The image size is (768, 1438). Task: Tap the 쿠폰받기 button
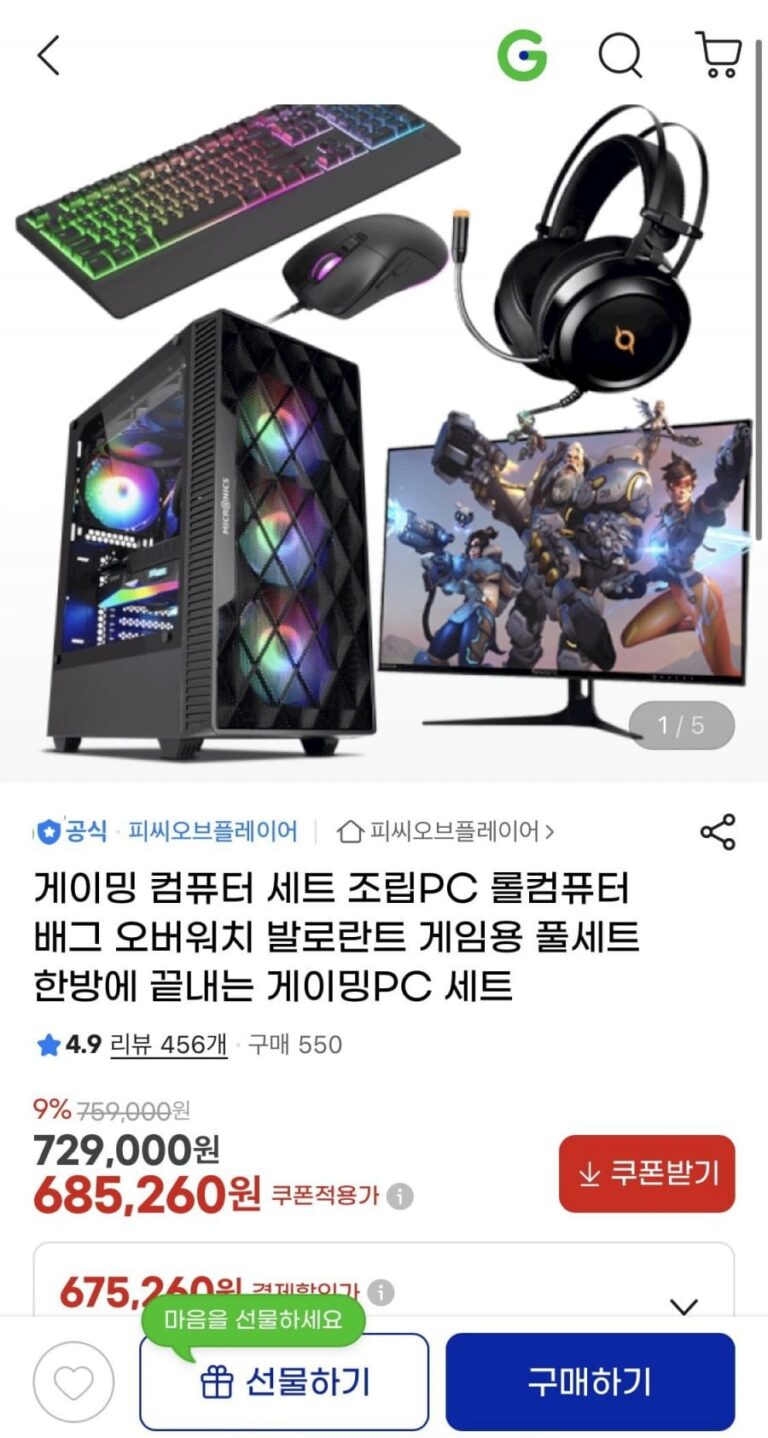(646, 1173)
